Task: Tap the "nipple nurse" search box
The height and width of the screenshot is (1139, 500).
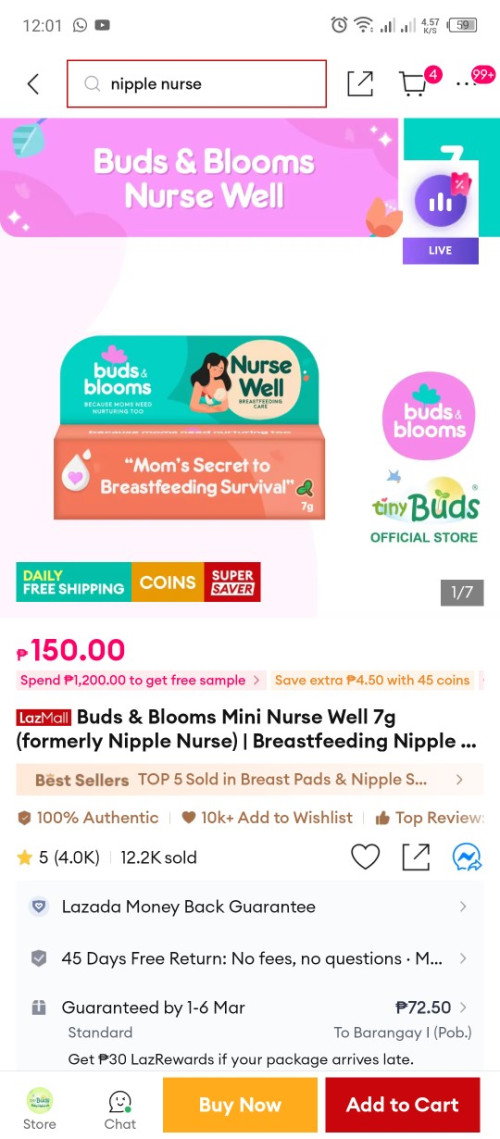Action: tap(197, 84)
